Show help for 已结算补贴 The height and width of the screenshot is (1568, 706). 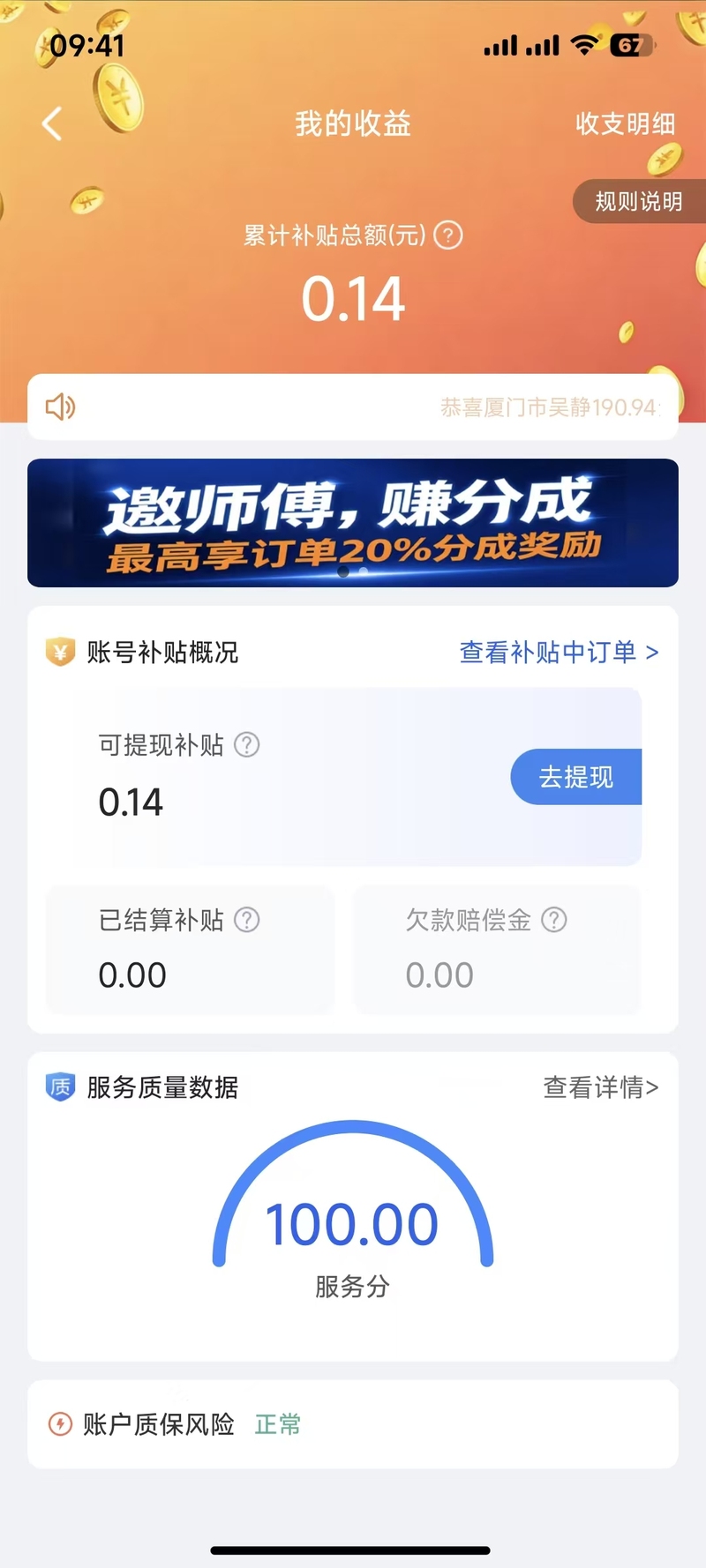(247, 920)
